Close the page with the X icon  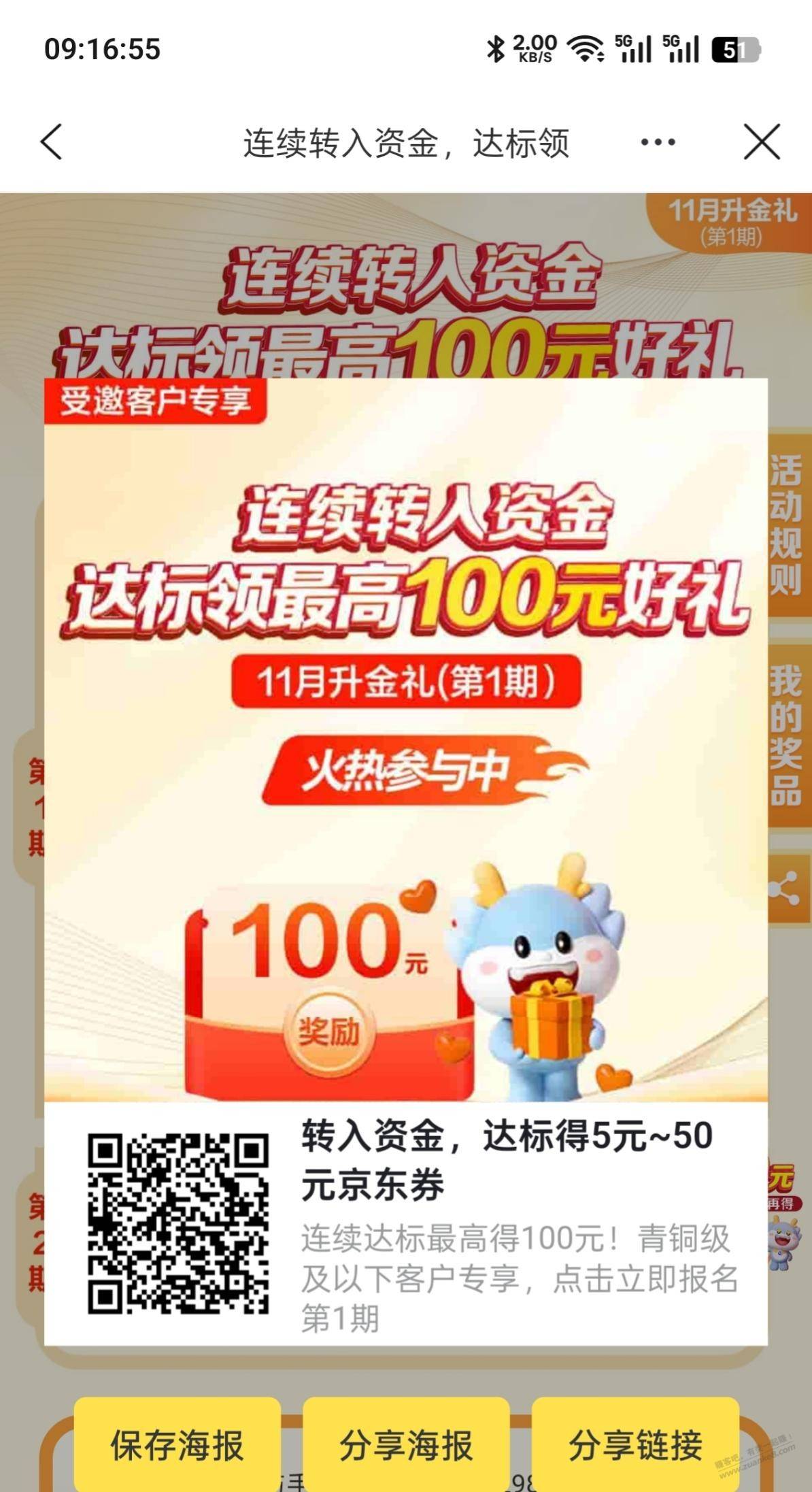point(762,142)
